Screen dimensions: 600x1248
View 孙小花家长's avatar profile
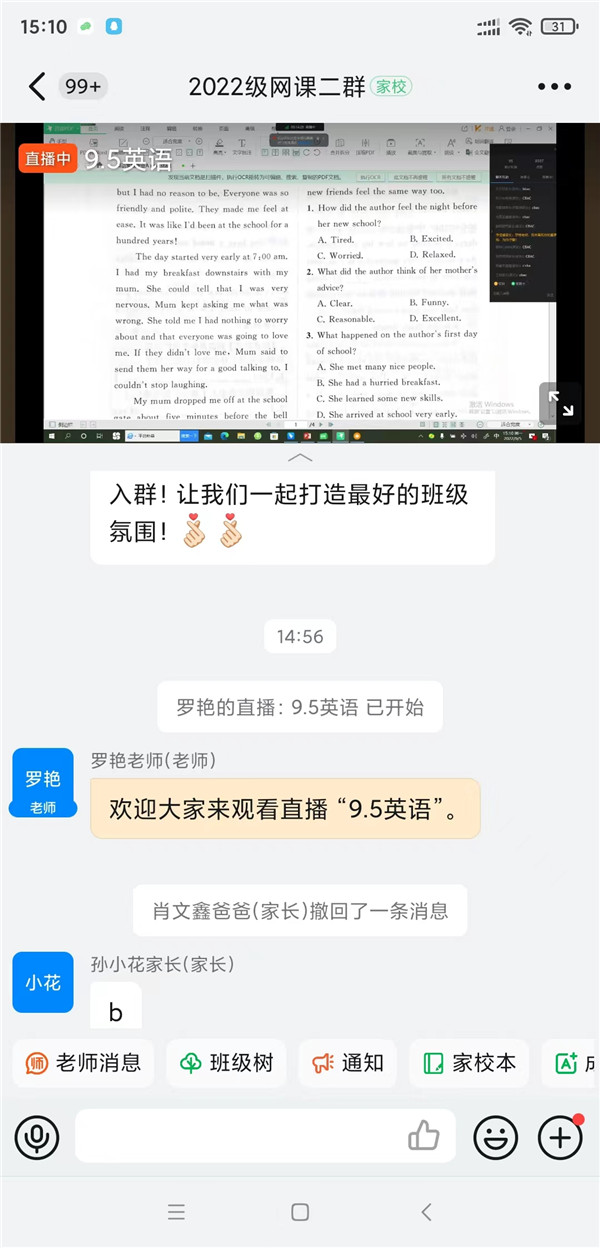pyautogui.click(x=42, y=983)
